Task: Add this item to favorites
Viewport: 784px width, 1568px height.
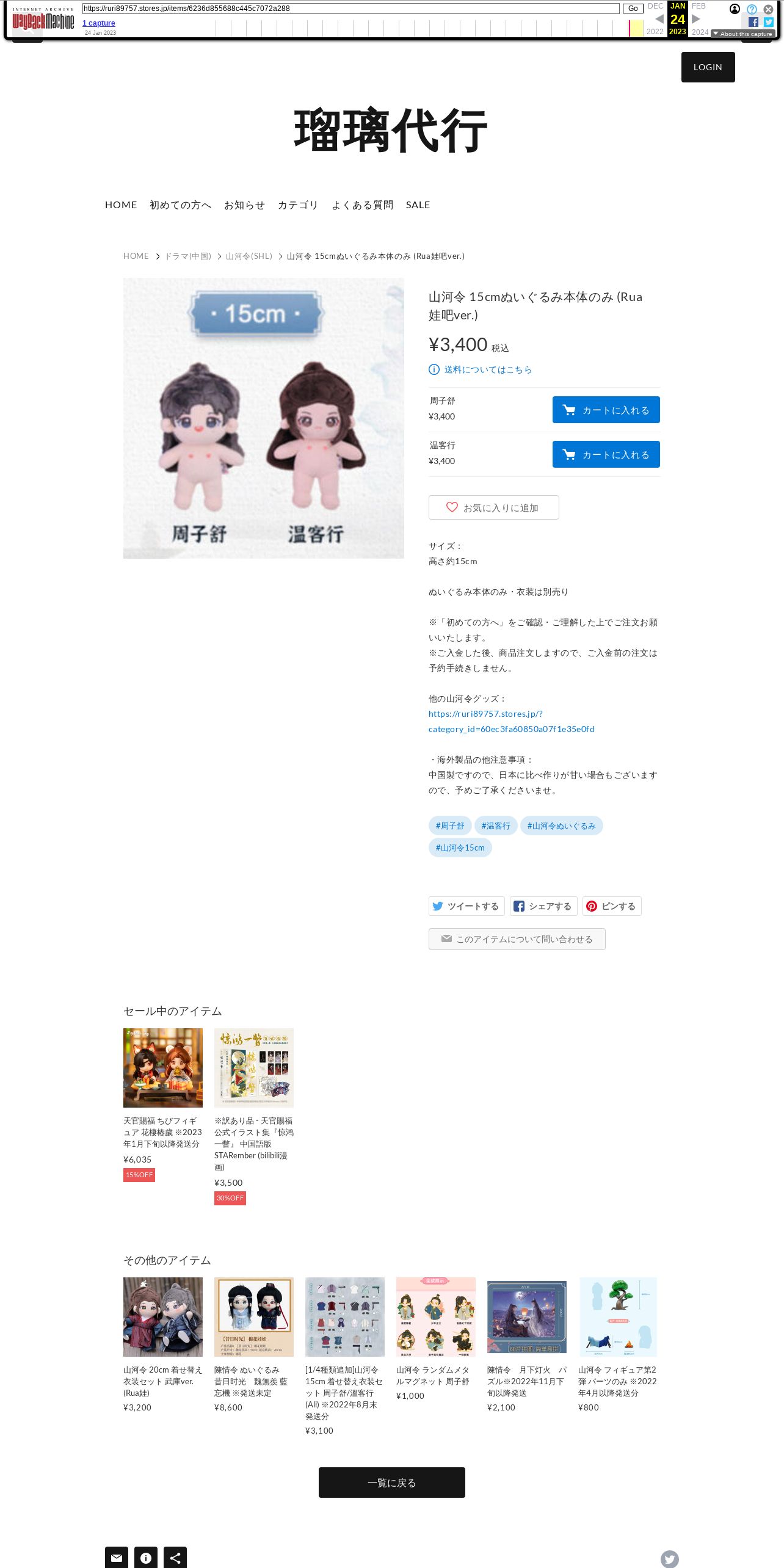Action: (x=493, y=507)
